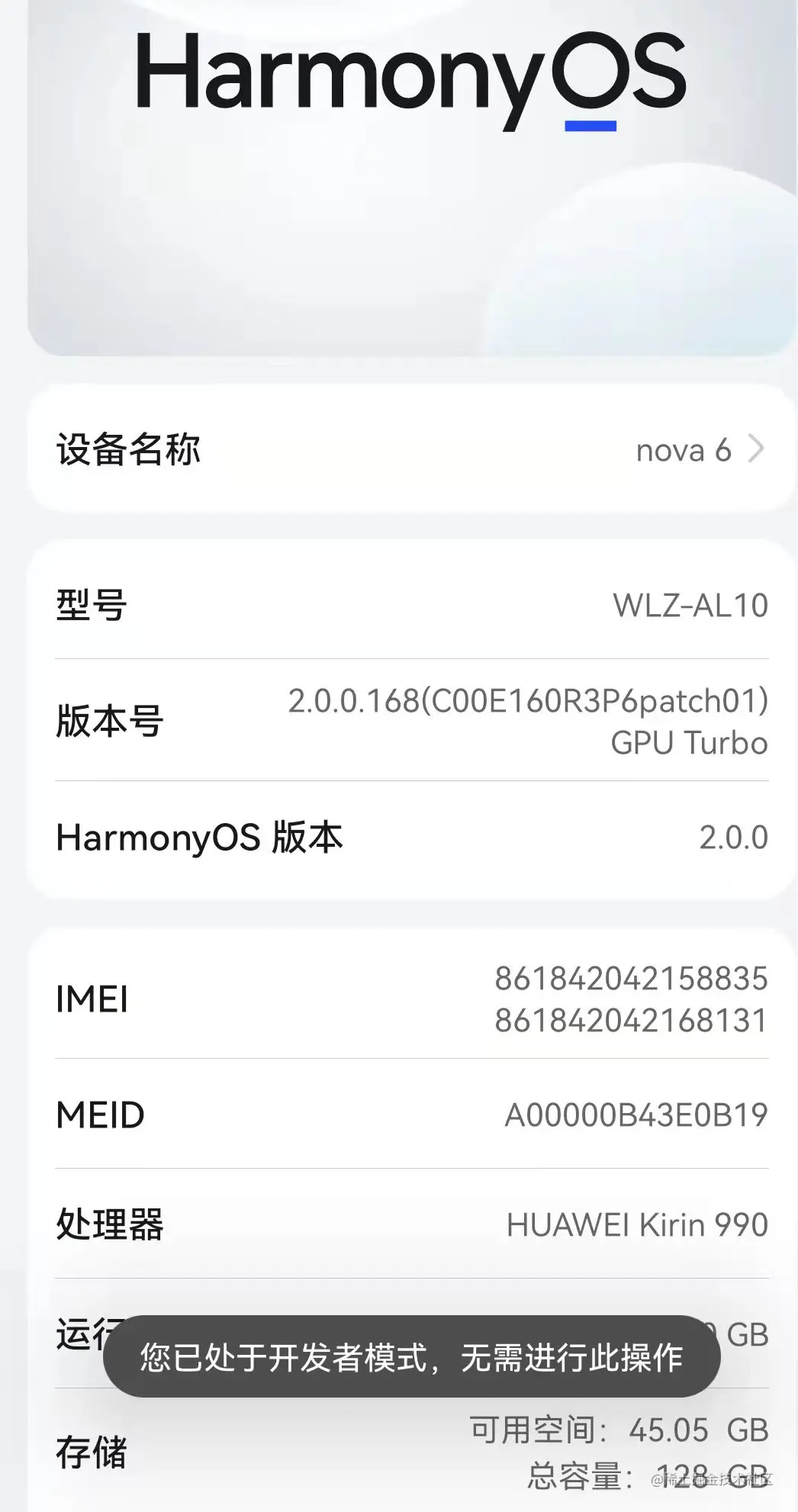Open the 设备名称 row showing nova 6

click(x=410, y=449)
